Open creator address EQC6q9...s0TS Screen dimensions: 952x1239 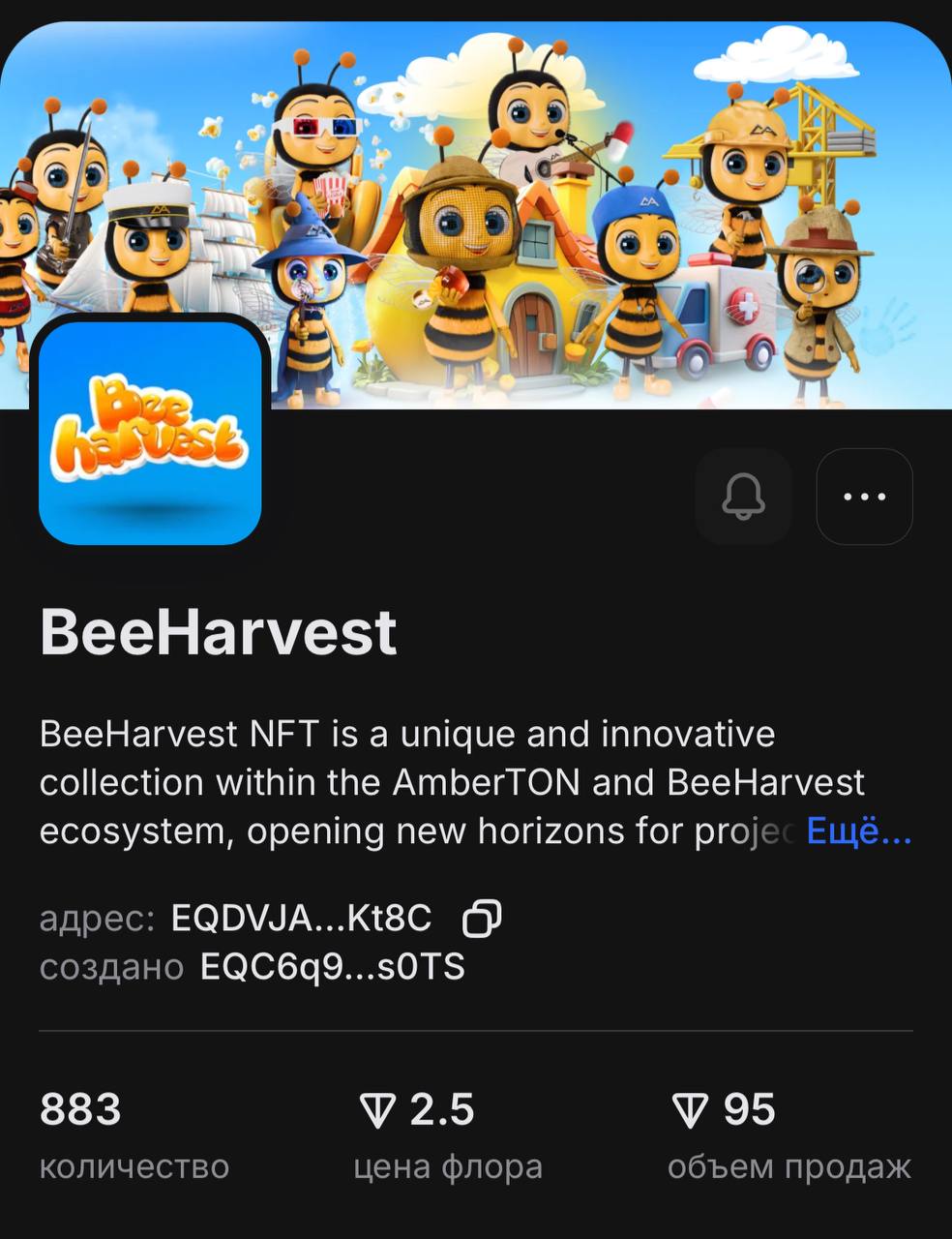[332, 967]
